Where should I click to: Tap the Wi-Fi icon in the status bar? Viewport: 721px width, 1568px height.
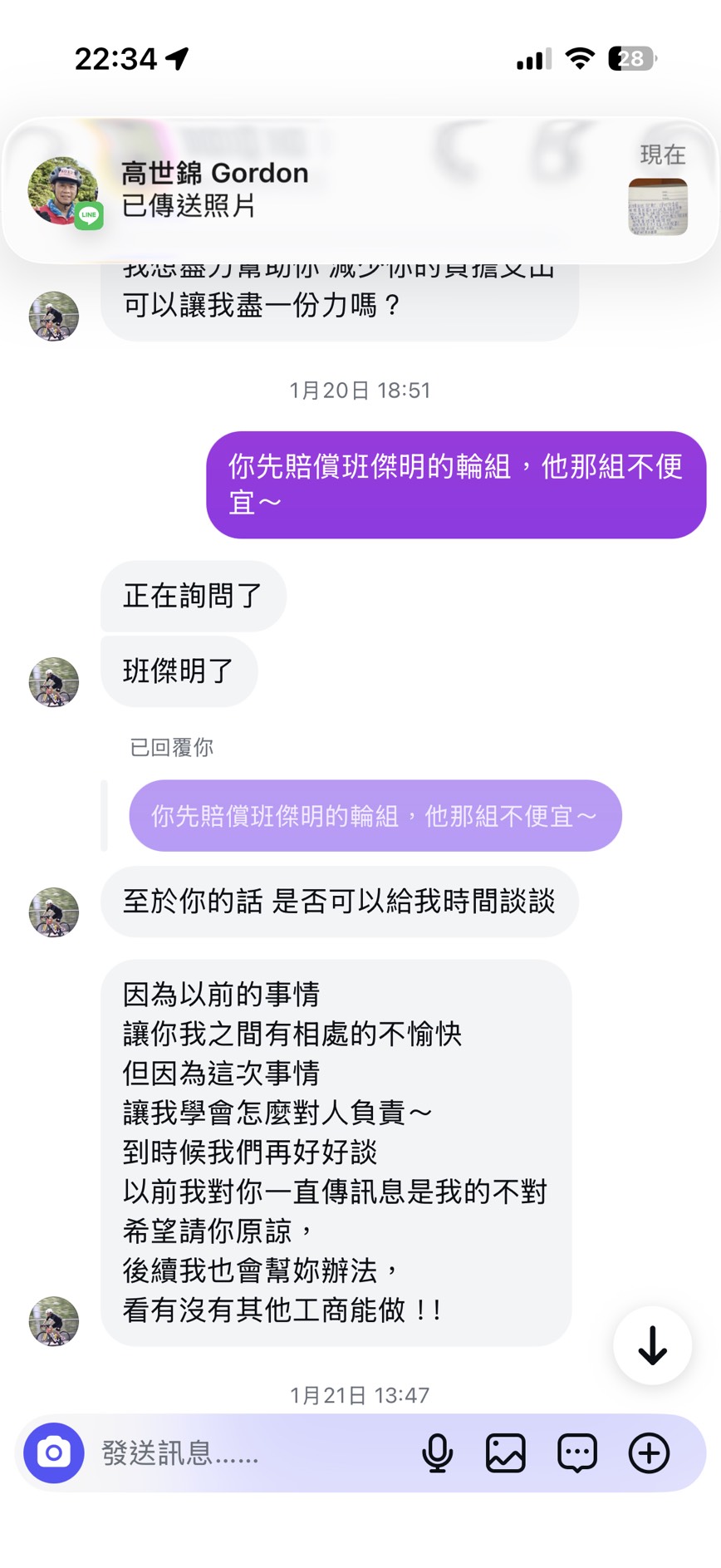(580, 58)
